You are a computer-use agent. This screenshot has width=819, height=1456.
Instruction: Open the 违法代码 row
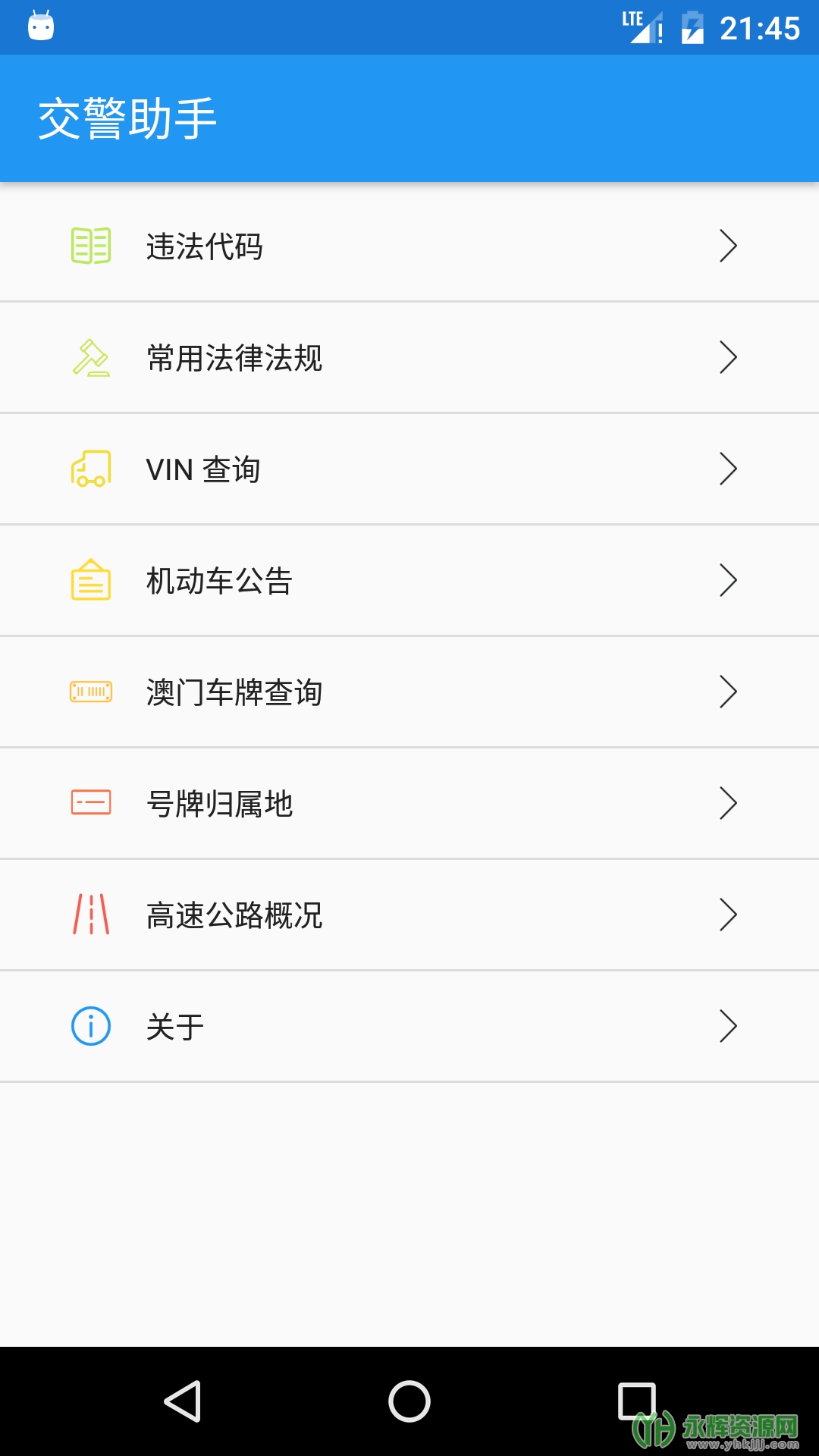click(x=409, y=246)
